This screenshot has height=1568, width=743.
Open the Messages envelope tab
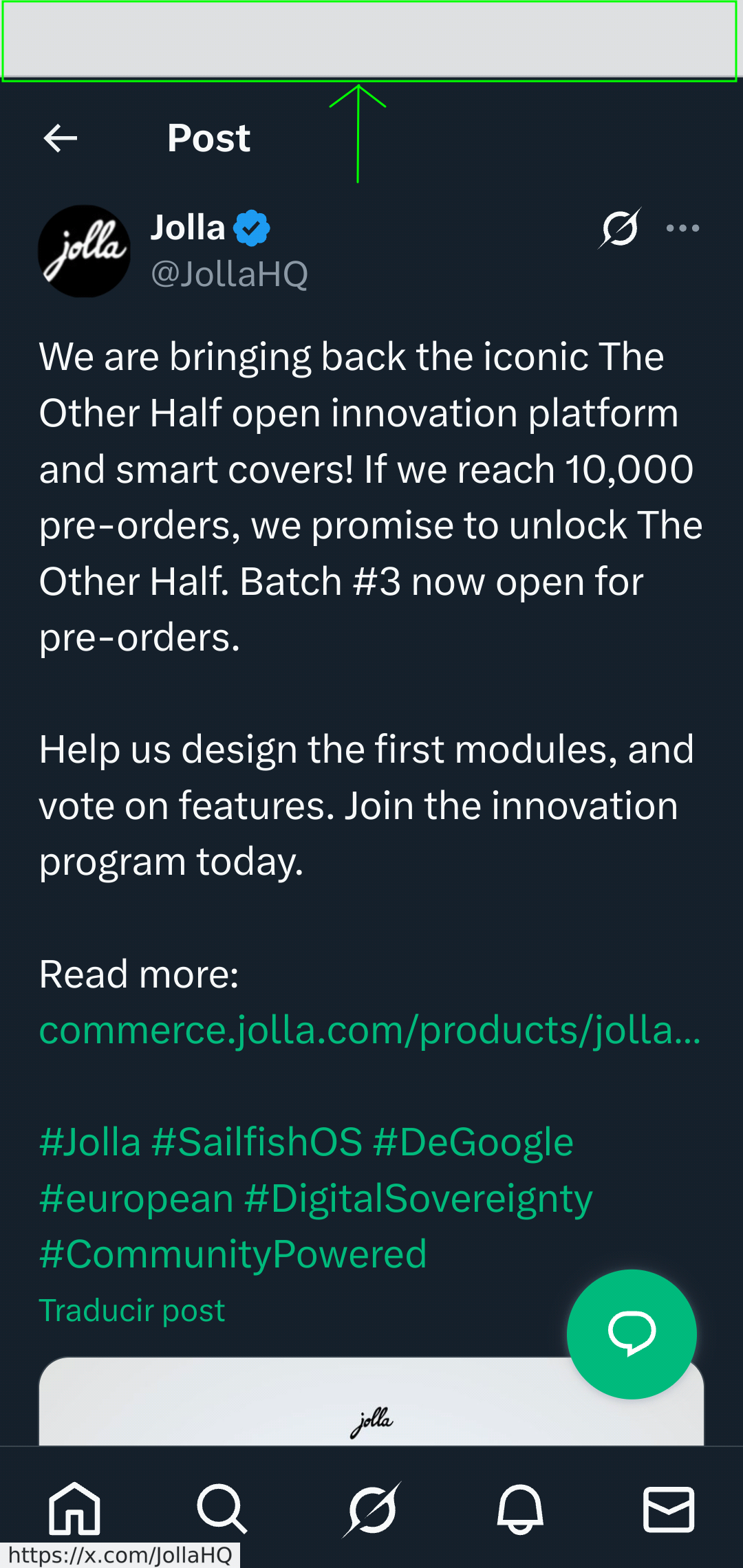coord(668,1508)
